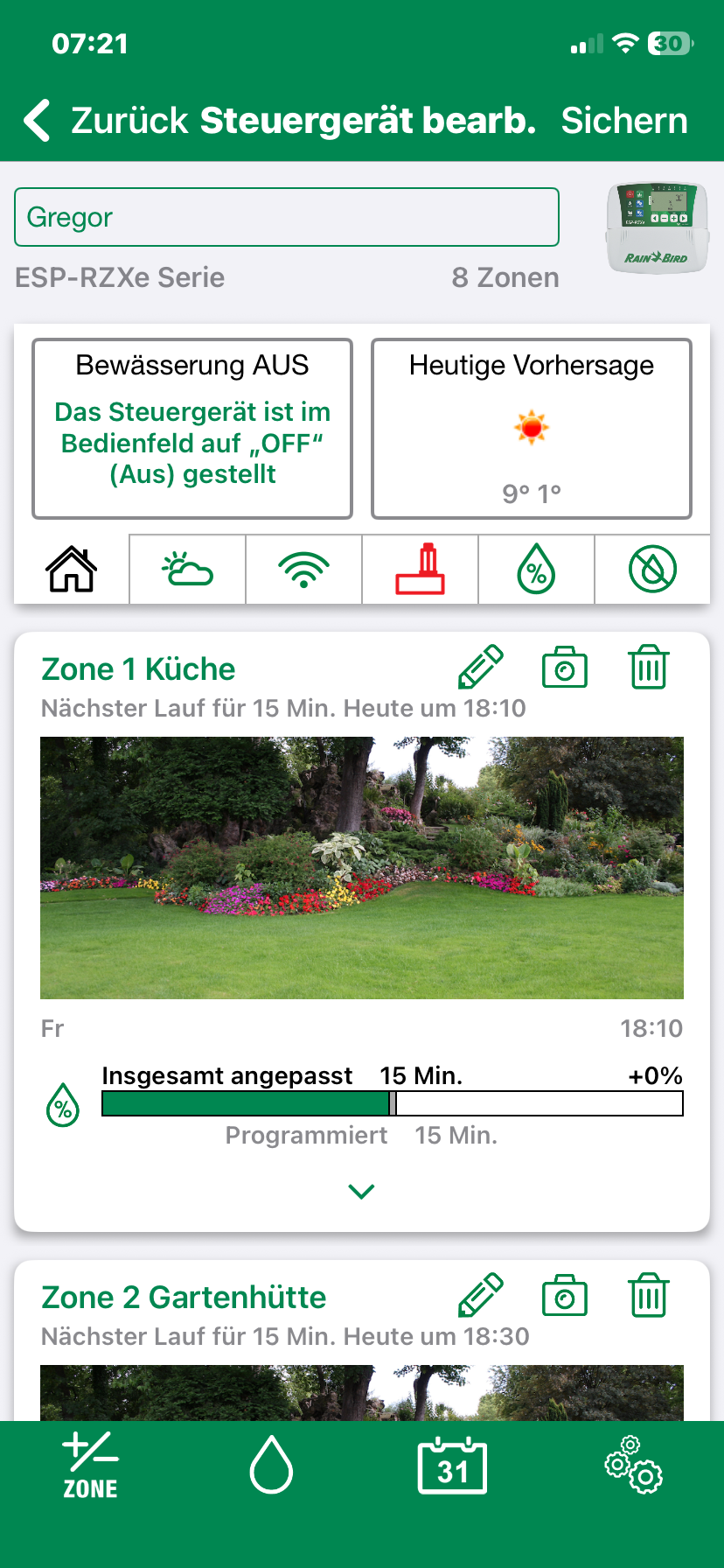Tap Sichern to save controller changes
This screenshot has height=1568, width=724.
click(x=624, y=121)
